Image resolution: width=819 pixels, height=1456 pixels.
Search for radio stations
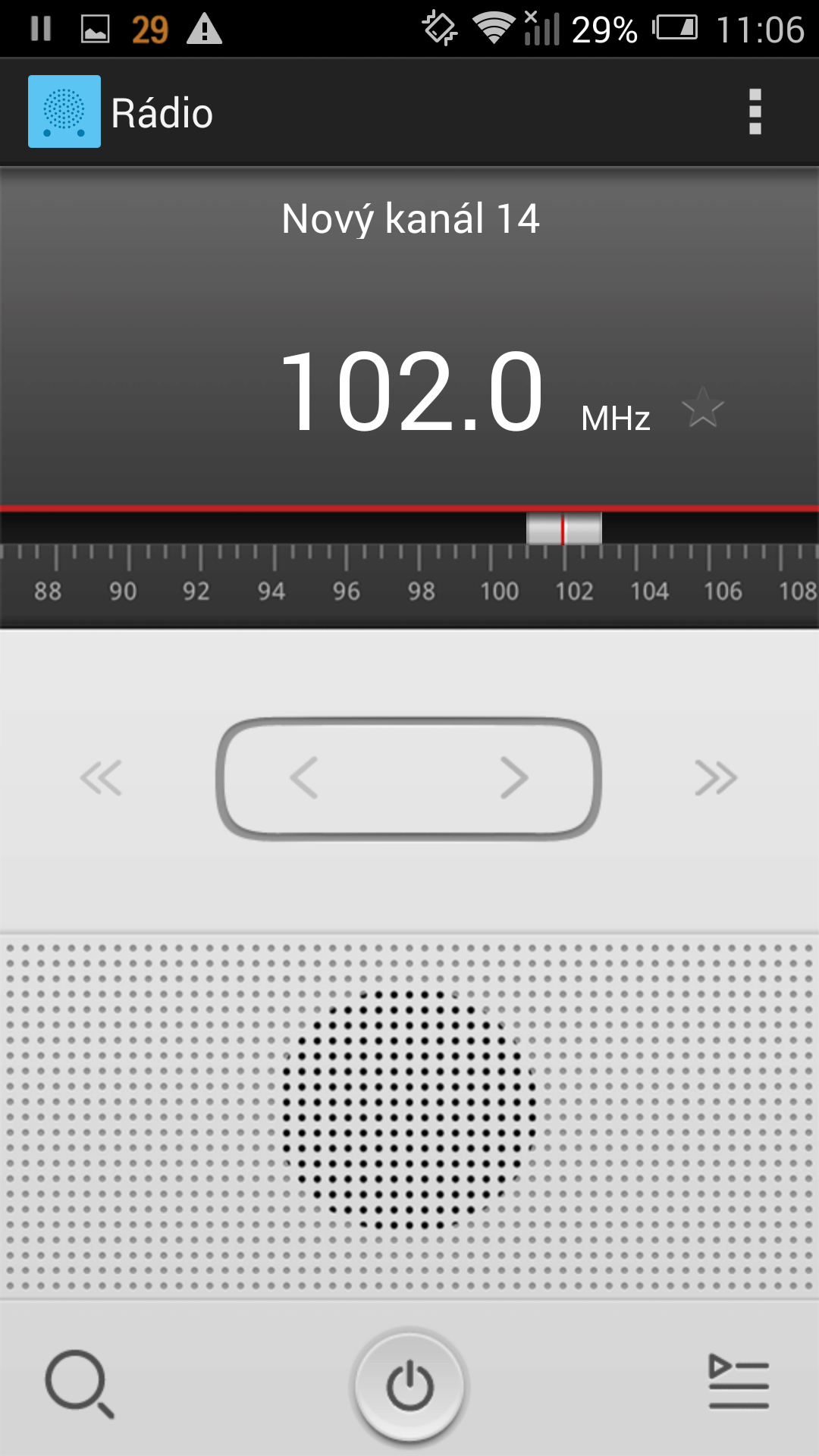coord(80,1384)
